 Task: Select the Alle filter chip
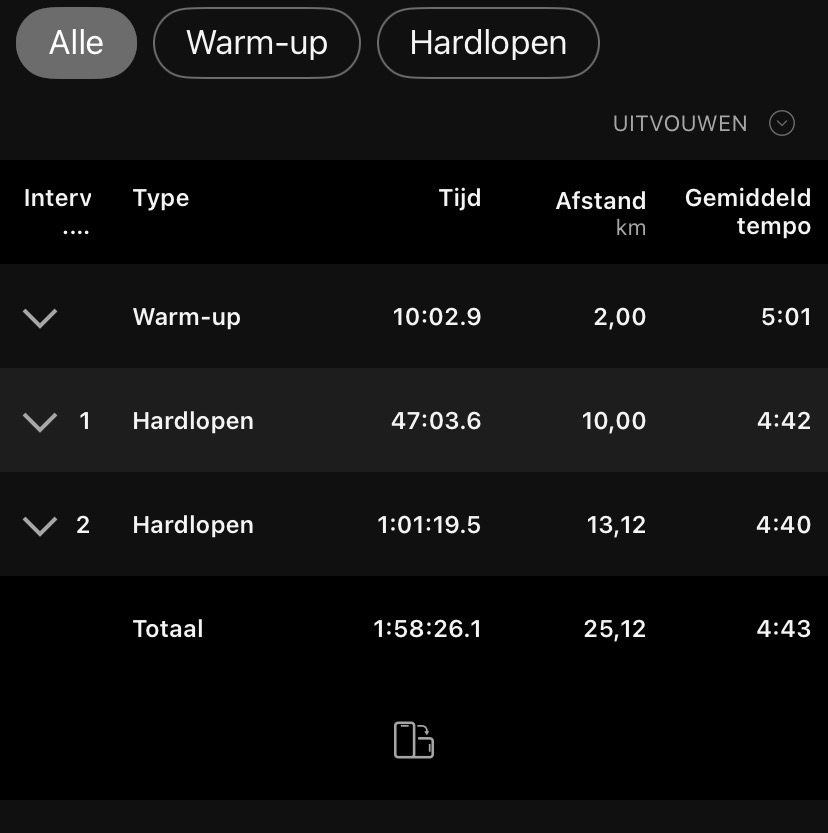point(76,43)
